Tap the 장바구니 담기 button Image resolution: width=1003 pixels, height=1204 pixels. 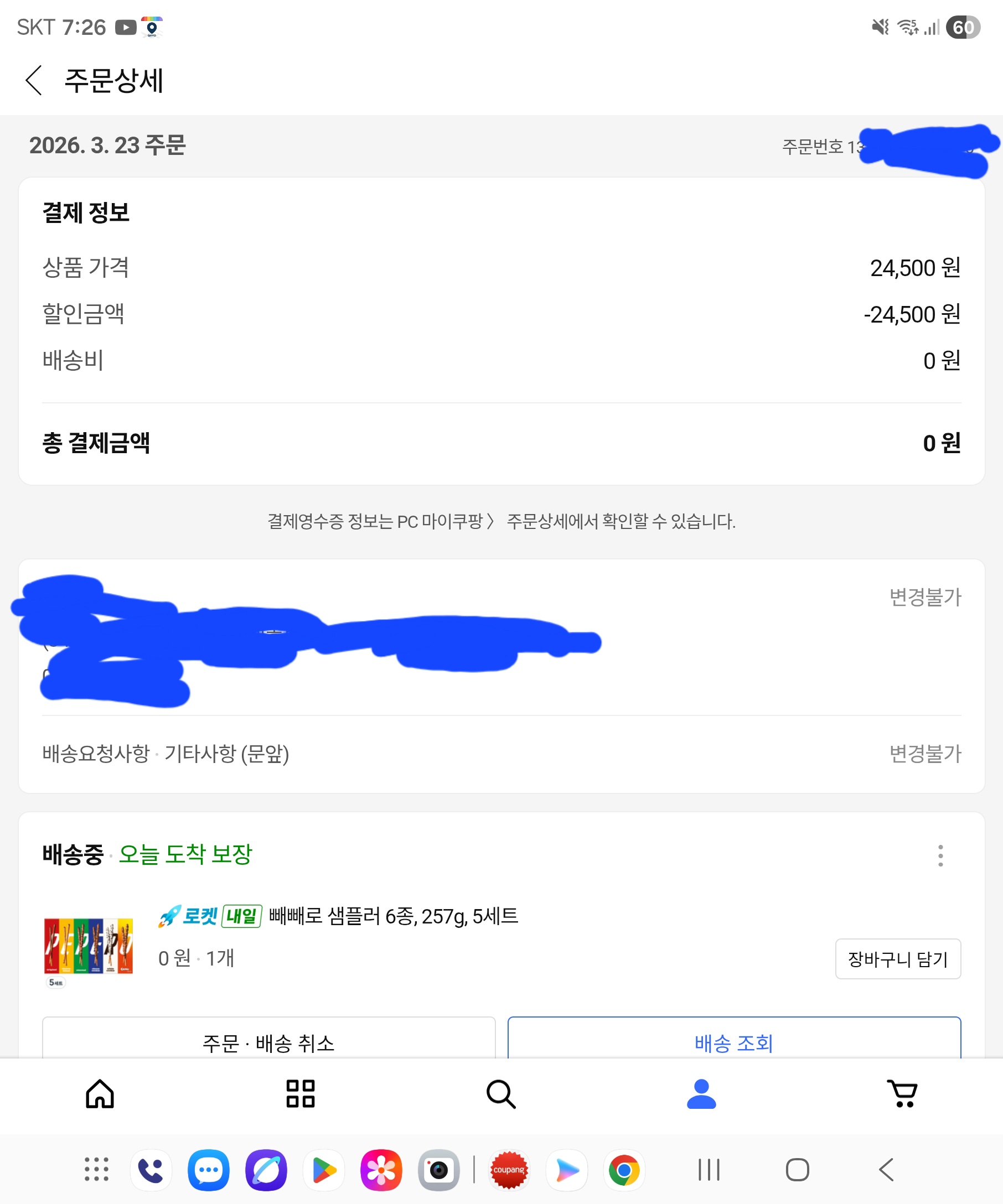(897, 959)
